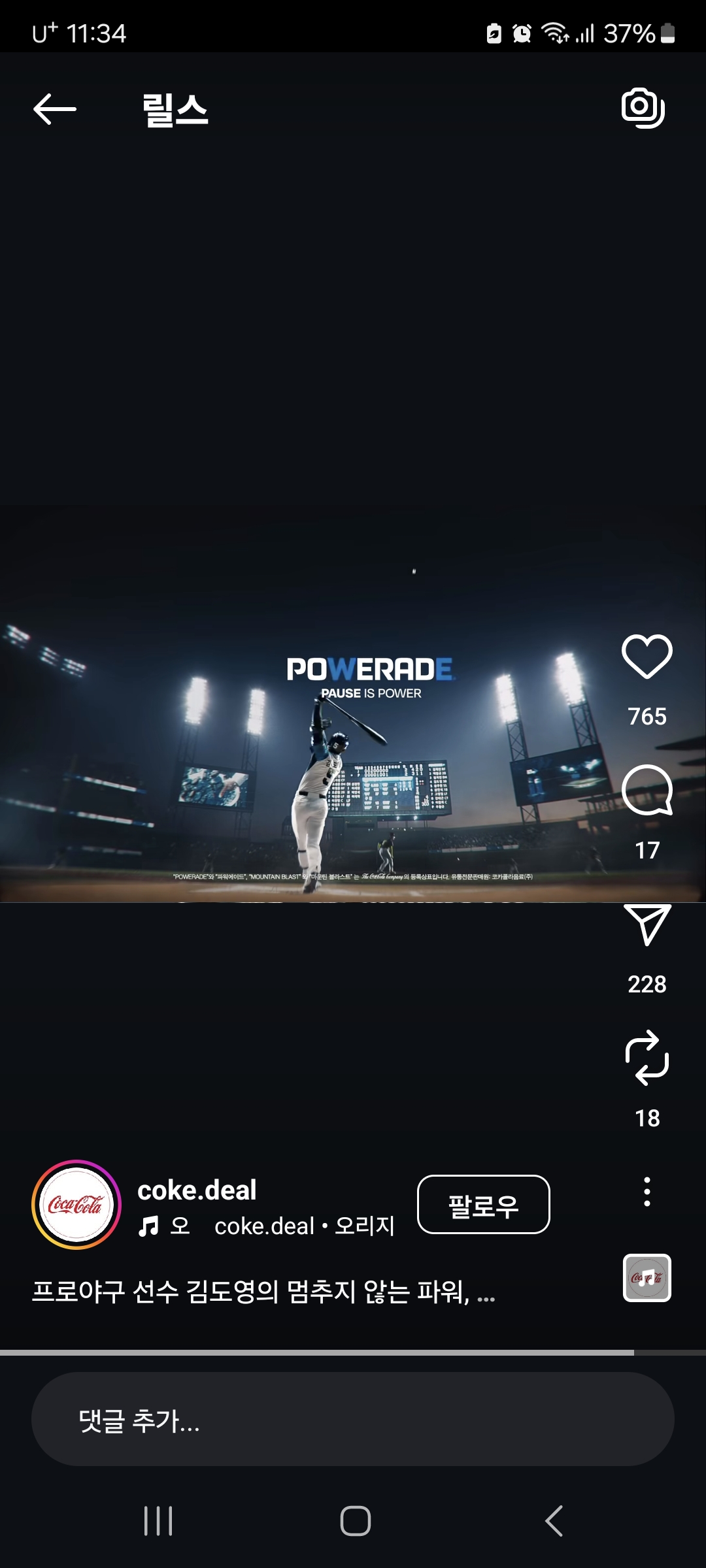This screenshot has width=706, height=1568.
Task: Tap the 댓글 추가 comment field
Action: pyautogui.click(x=353, y=1419)
